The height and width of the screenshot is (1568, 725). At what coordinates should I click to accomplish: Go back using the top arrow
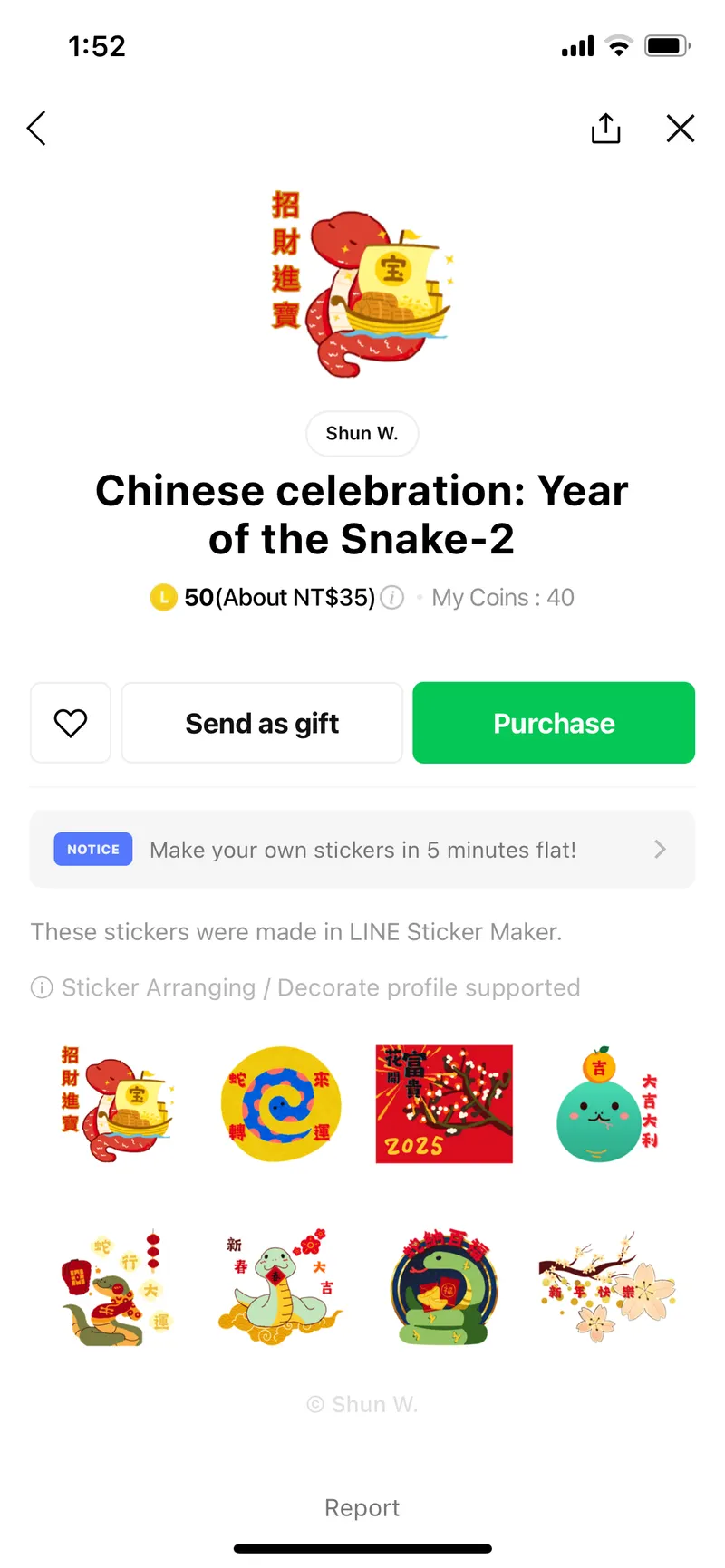pos(37,129)
